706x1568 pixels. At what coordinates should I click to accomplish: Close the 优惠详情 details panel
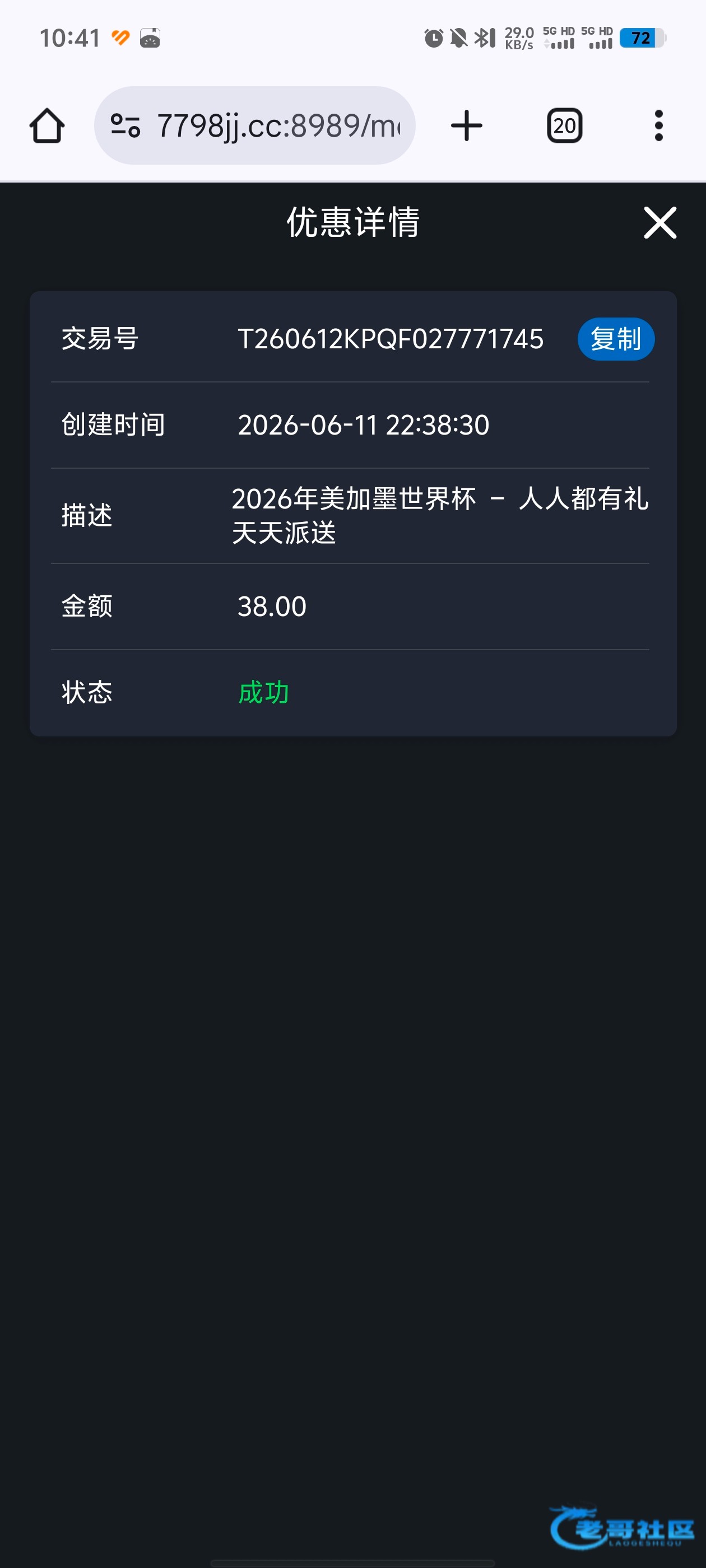click(x=660, y=222)
